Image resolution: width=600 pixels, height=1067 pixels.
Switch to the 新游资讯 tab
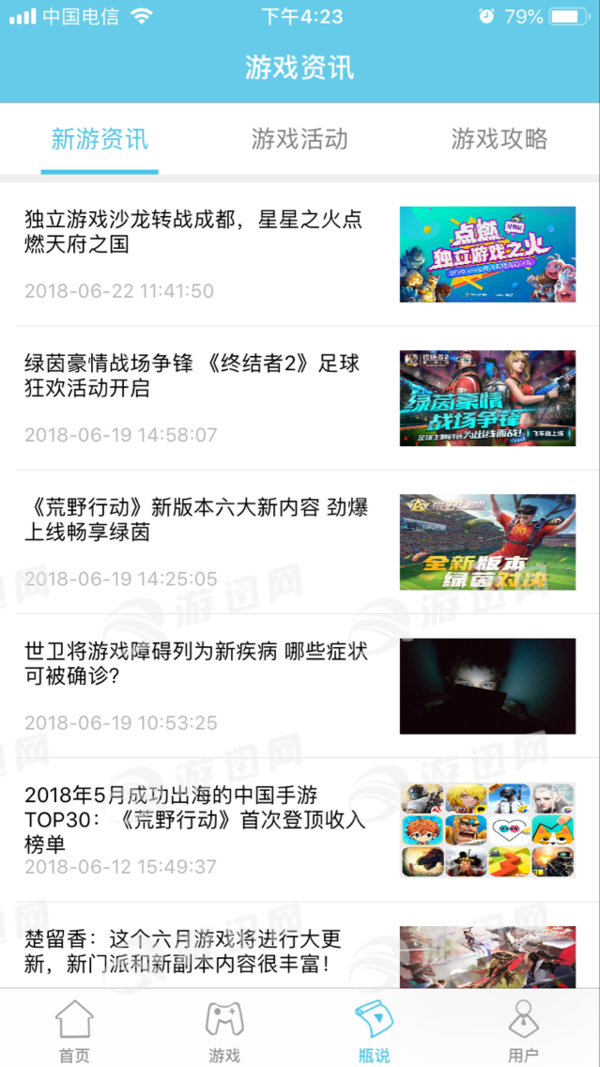click(x=100, y=139)
